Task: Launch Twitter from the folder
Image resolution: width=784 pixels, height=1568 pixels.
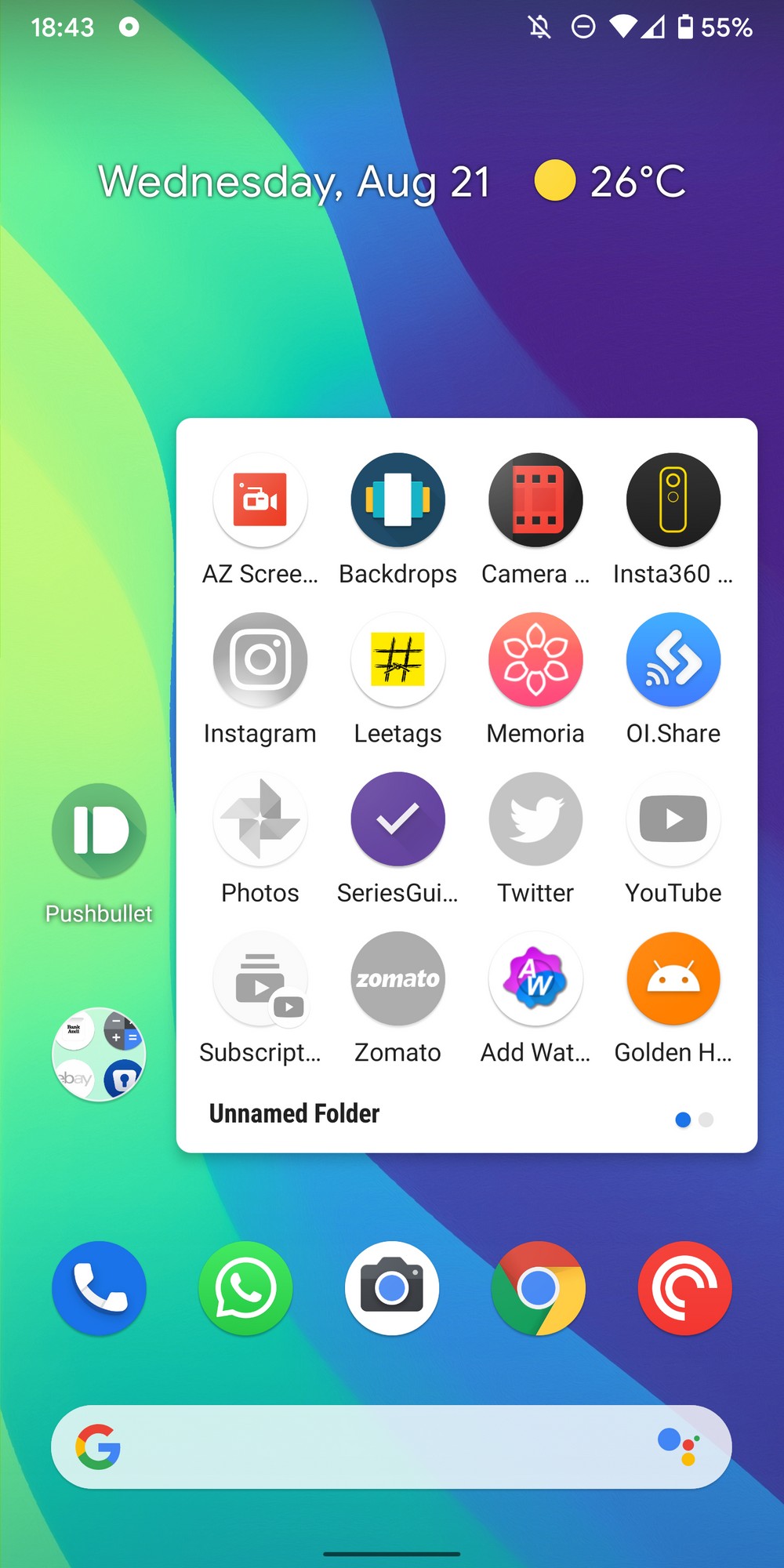Action: [535, 819]
